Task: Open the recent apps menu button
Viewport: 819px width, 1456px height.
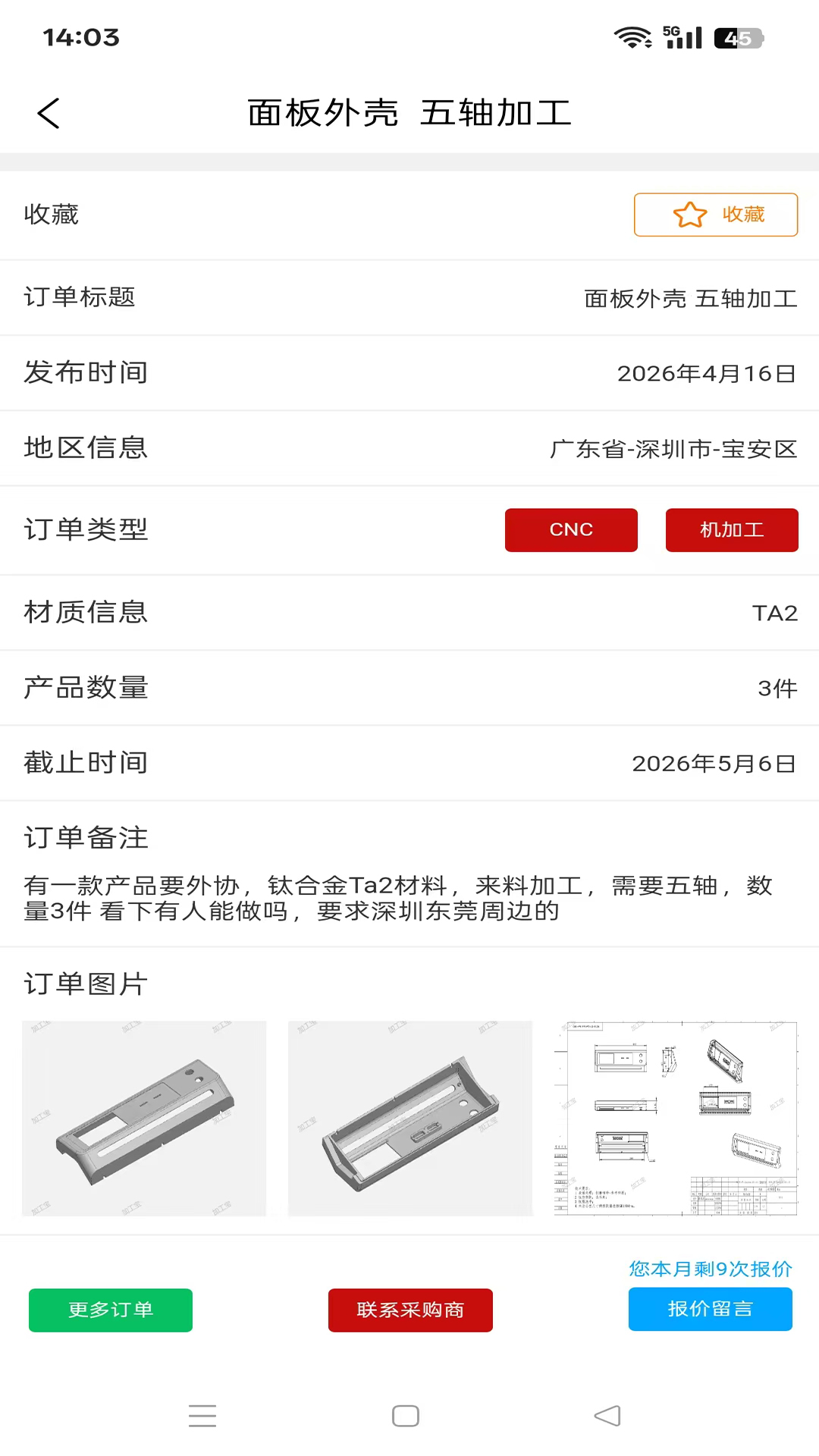Action: pos(201,1415)
